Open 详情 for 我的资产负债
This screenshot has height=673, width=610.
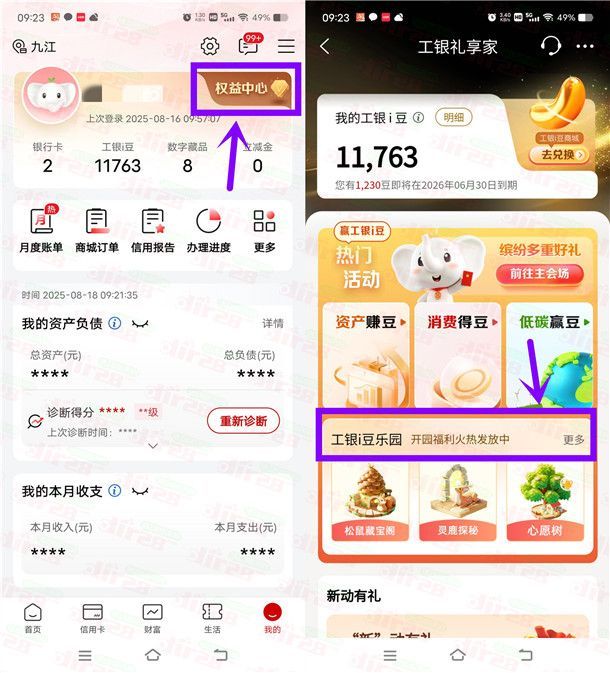(273, 323)
